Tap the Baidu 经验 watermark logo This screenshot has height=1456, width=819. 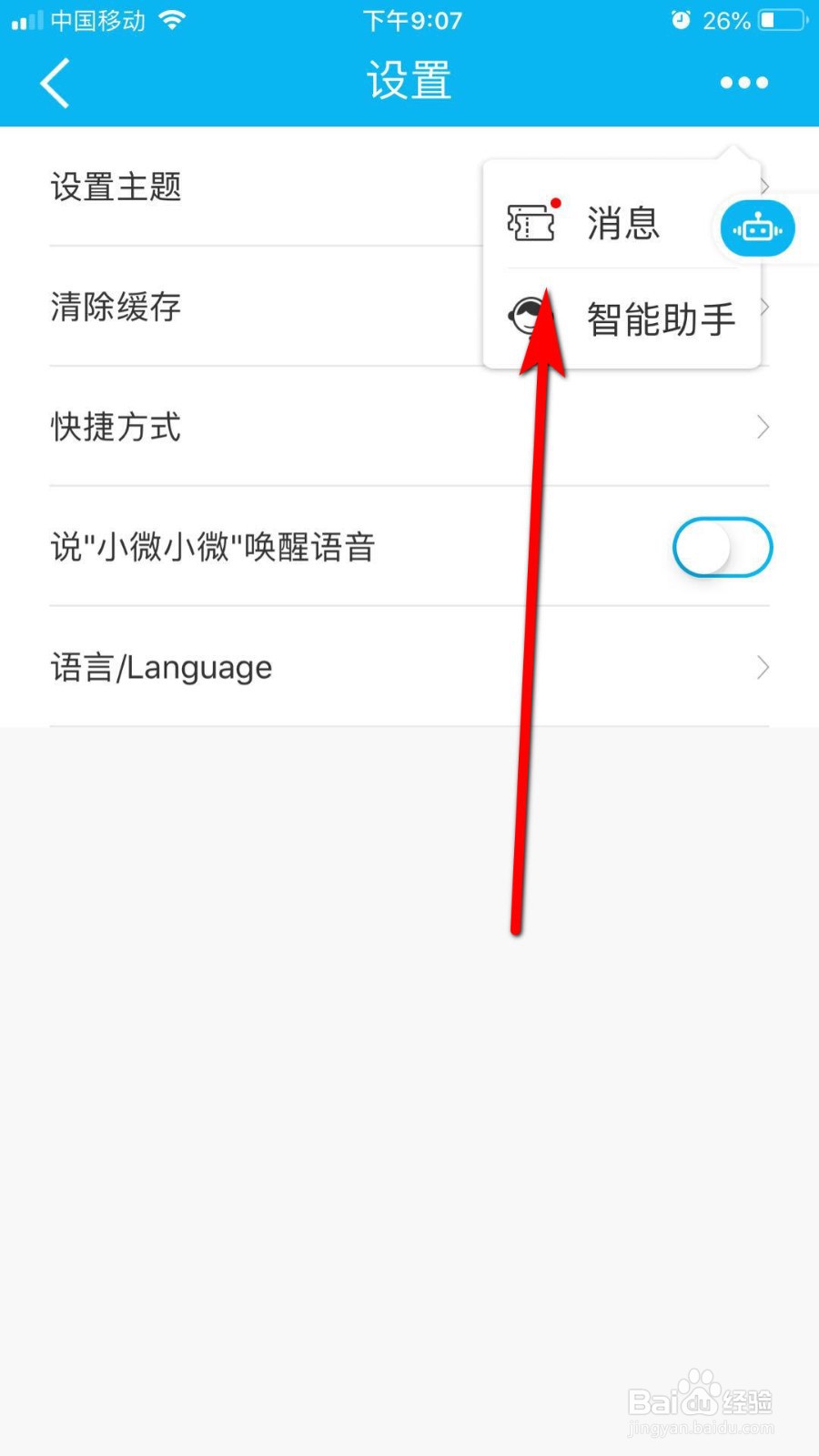[x=701, y=1401]
